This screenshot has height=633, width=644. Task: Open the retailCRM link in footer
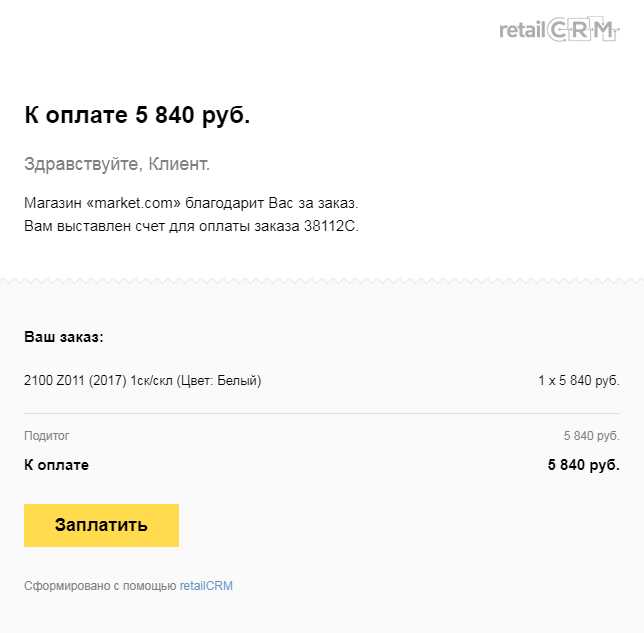[x=206, y=586]
